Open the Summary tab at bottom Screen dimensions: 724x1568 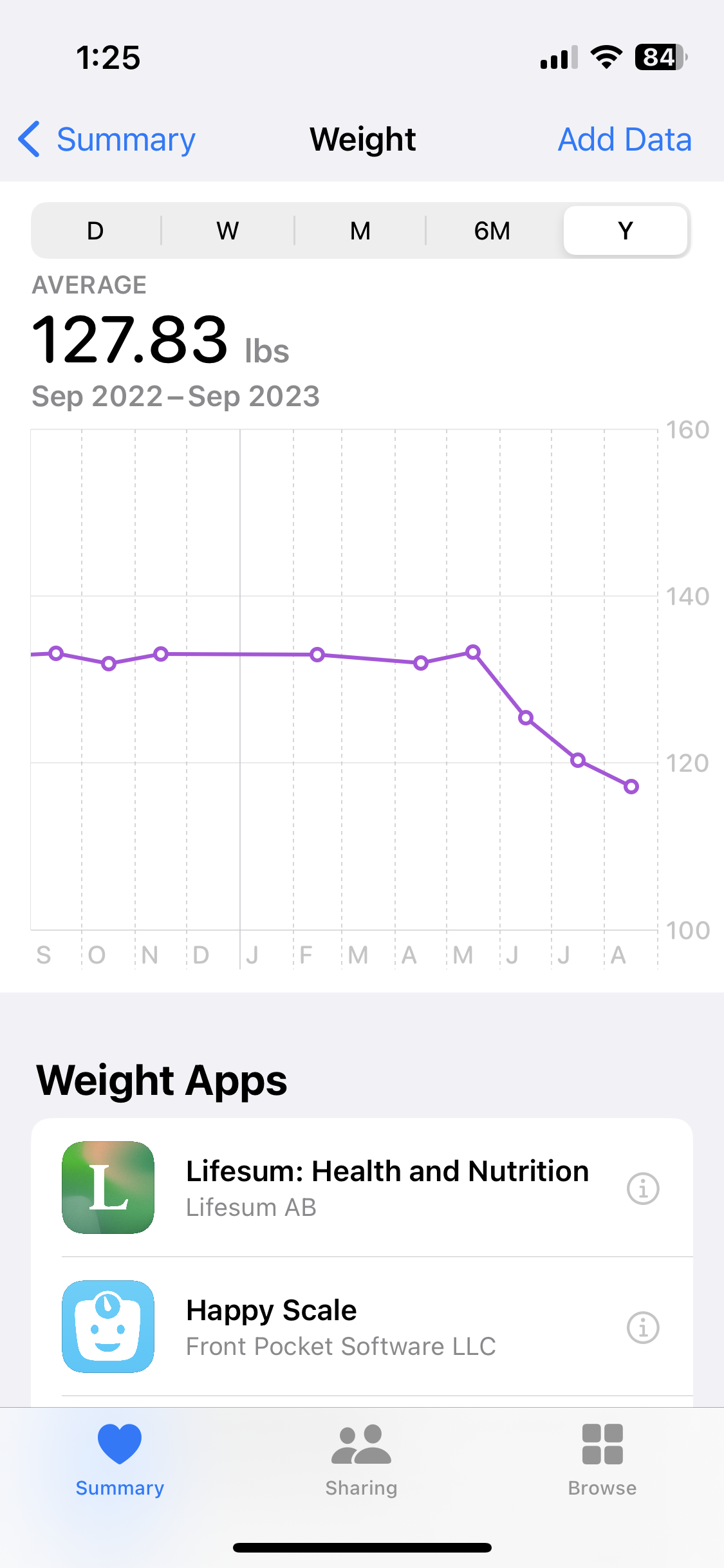(120, 1460)
